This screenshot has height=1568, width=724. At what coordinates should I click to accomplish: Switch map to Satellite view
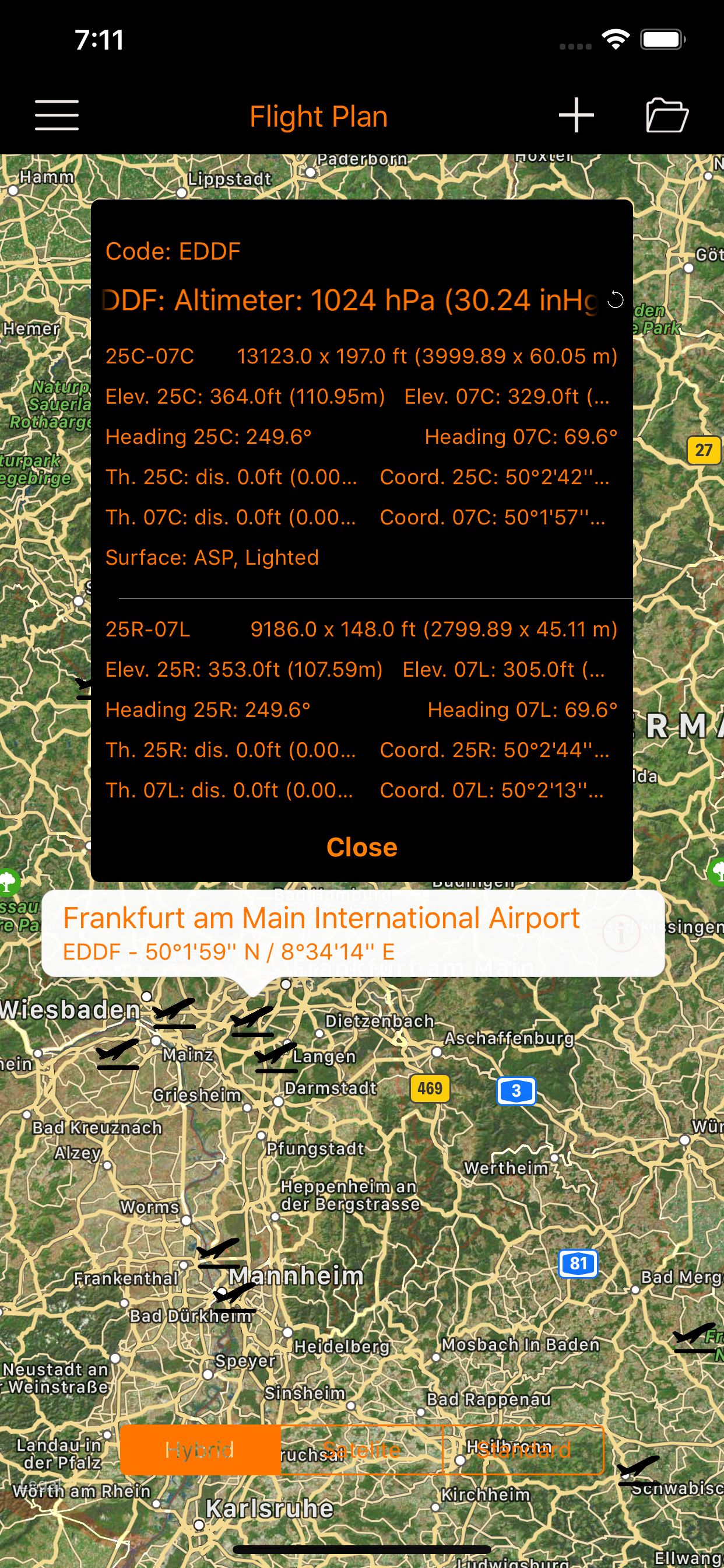click(x=361, y=1450)
